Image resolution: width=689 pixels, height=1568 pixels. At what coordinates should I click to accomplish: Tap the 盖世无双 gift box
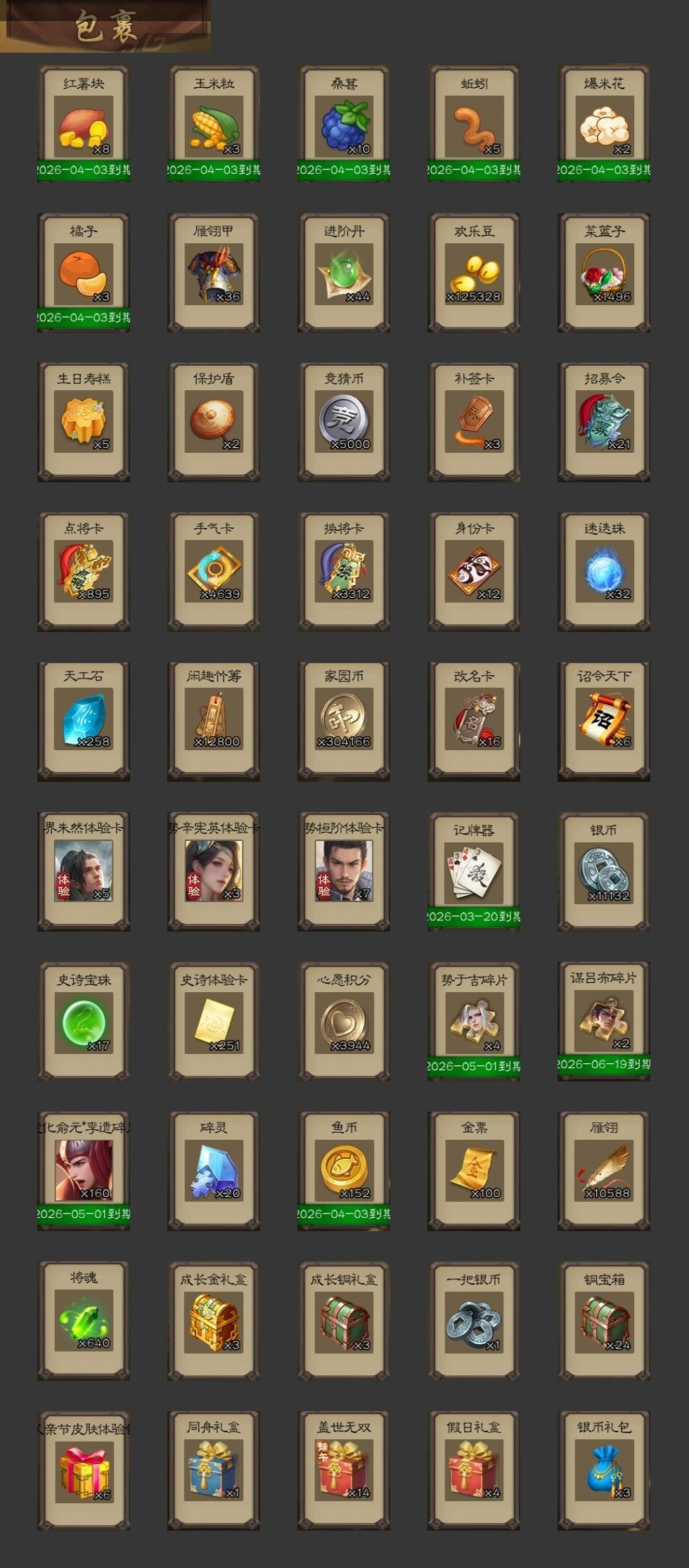343,1470
